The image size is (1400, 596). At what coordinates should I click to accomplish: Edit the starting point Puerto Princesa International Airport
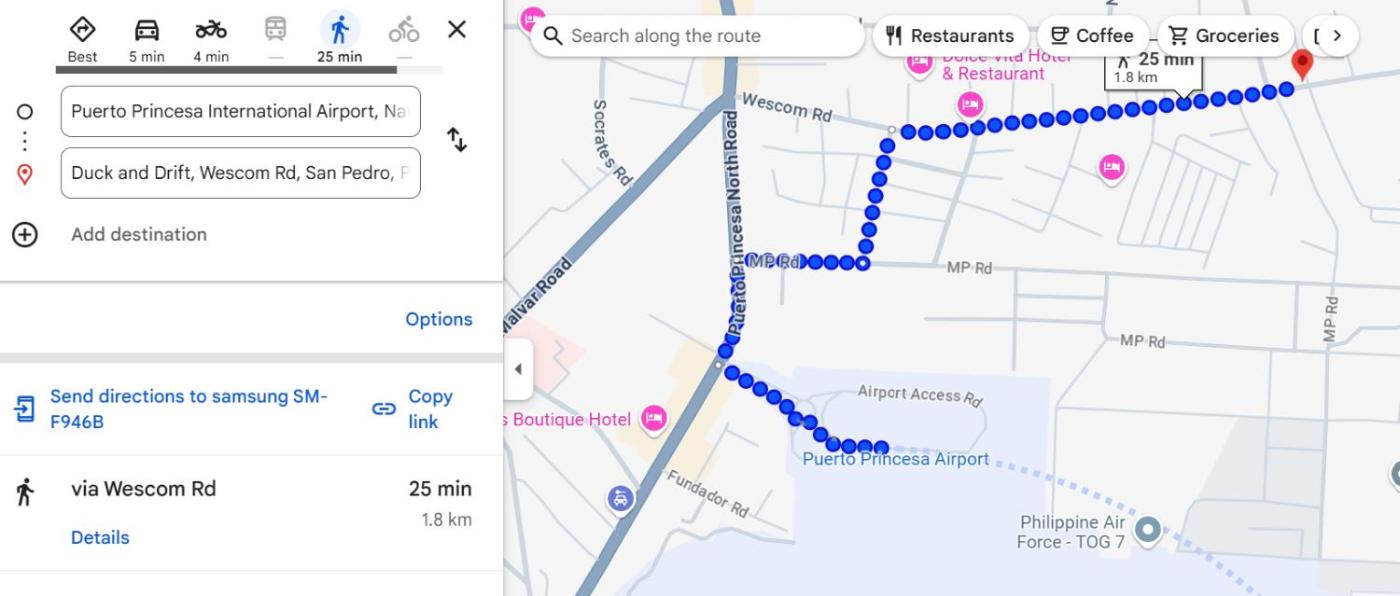coord(240,111)
